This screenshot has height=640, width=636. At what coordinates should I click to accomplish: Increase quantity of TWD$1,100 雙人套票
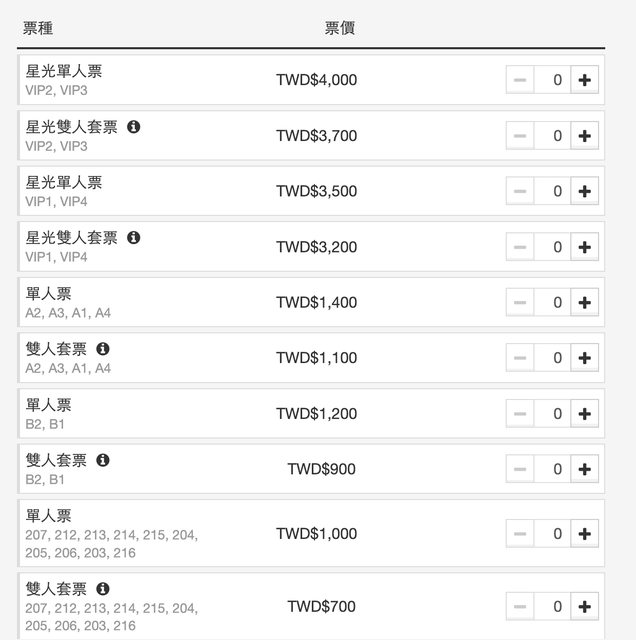coord(585,358)
